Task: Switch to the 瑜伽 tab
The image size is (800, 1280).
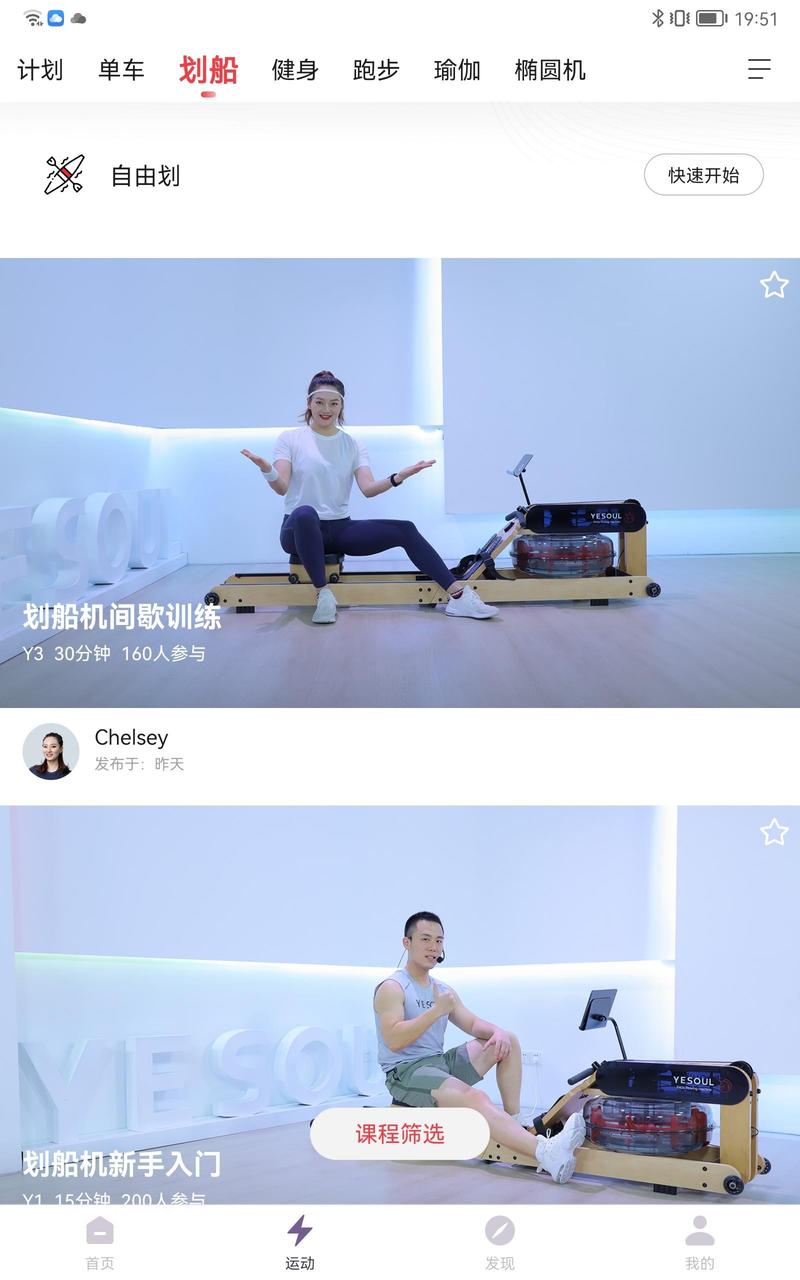Action: click(x=457, y=70)
